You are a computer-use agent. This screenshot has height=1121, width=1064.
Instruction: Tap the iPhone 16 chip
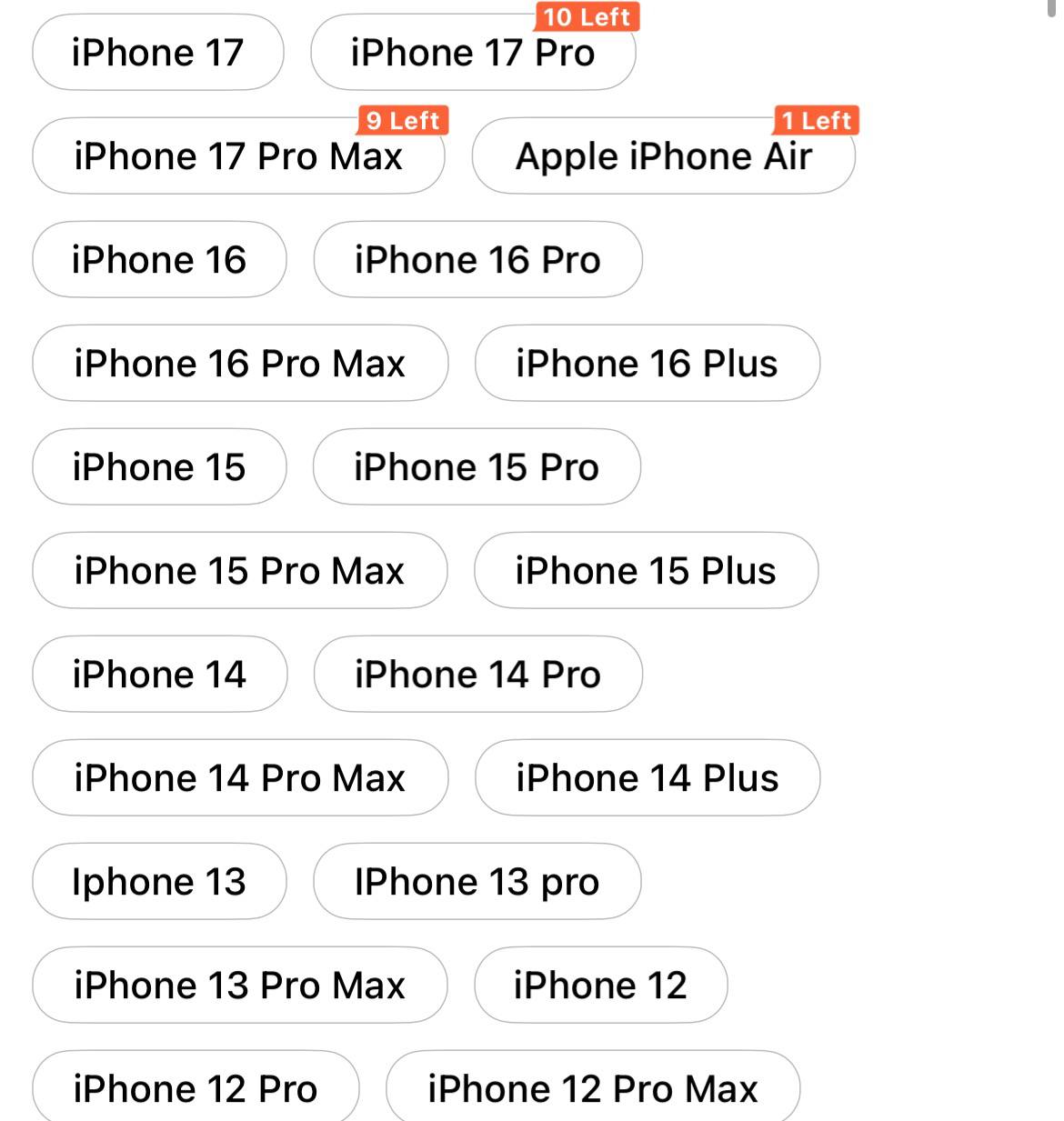pos(159,260)
